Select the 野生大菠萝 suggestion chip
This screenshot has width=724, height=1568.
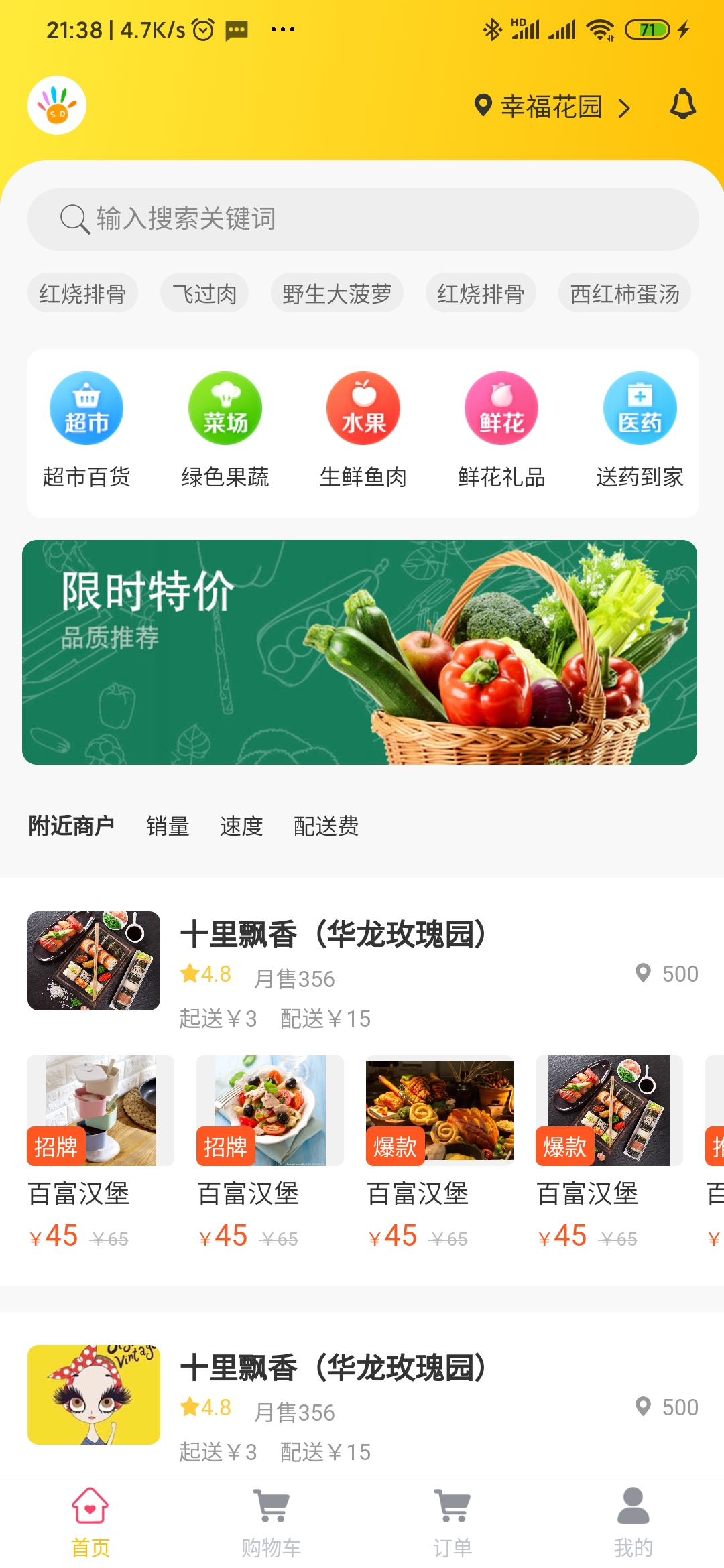point(337,293)
